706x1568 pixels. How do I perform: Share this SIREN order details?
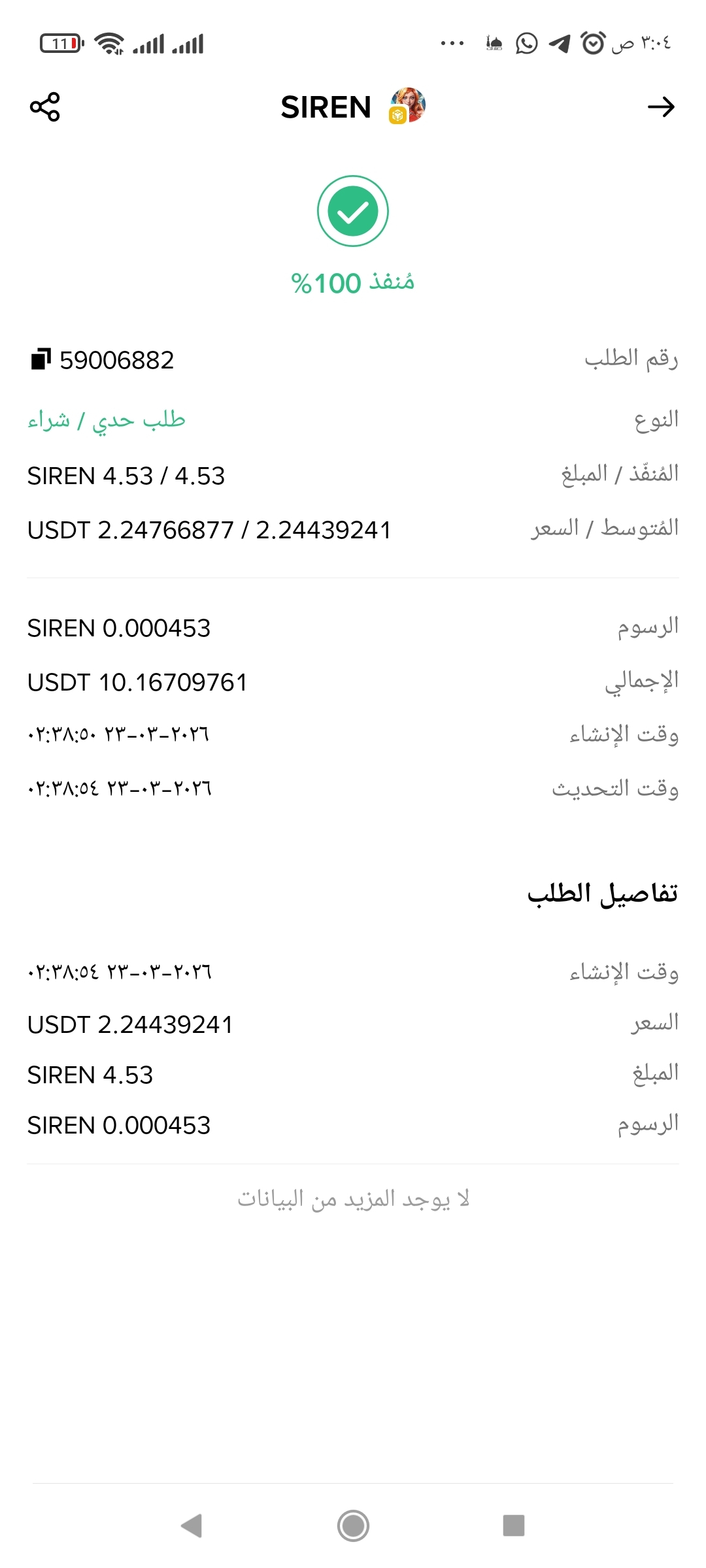coord(44,107)
